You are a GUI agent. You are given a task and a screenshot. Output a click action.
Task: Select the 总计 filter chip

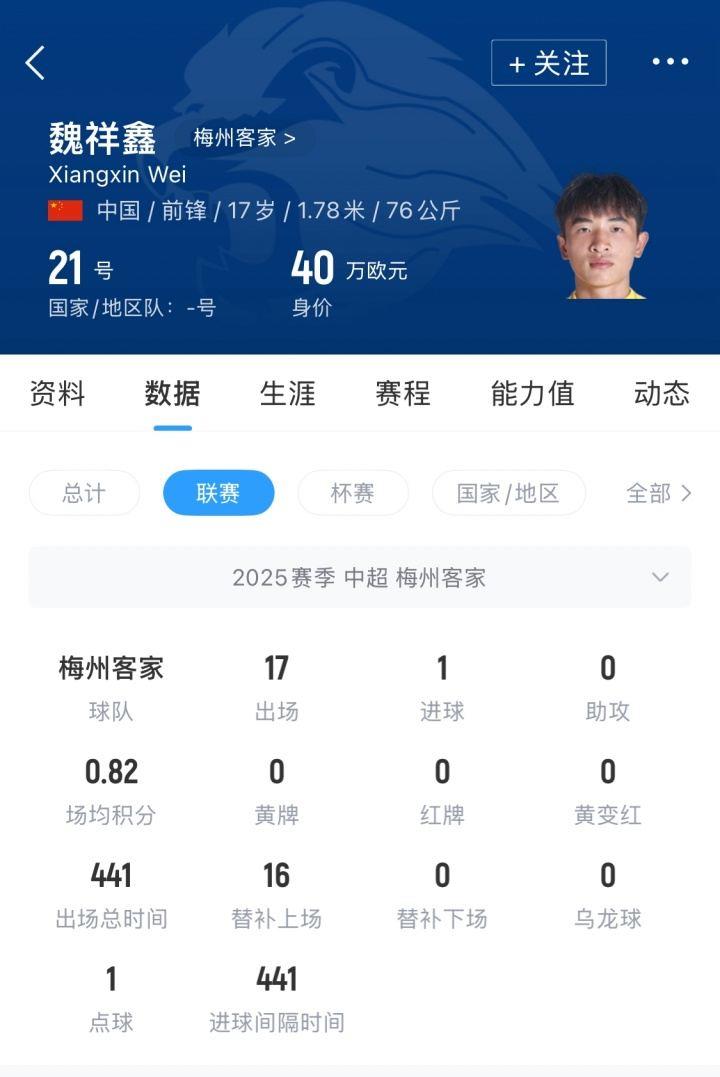click(x=84, y=493)
